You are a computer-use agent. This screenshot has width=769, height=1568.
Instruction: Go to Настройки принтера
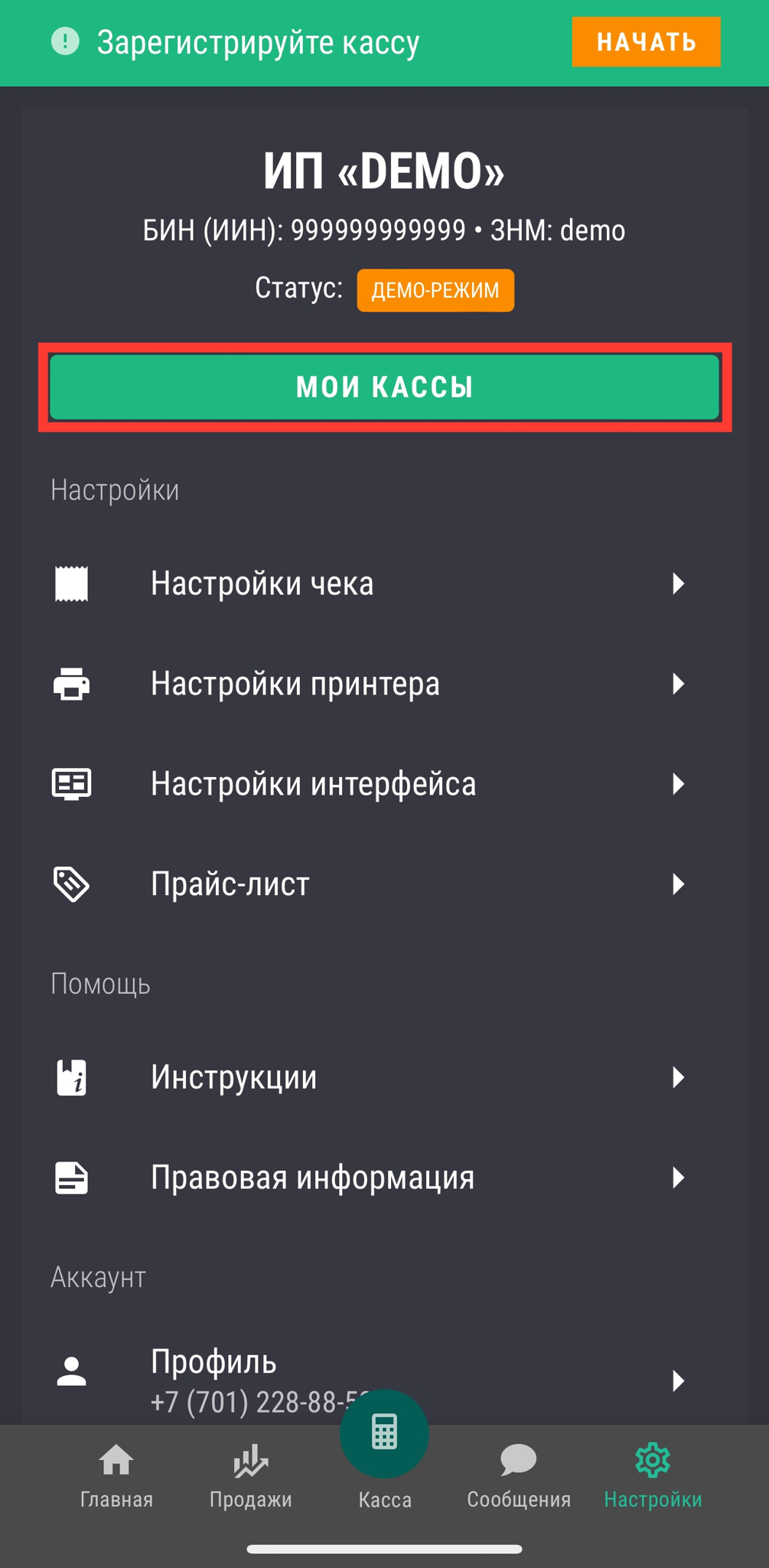click(384, 684)
